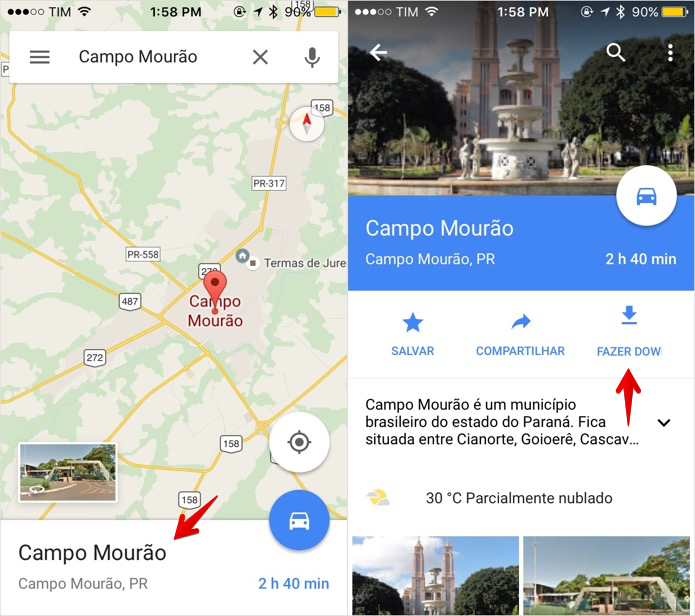The width and height of the screenshot is (695, 616).
Task: Tap the white car button on the place header
Action: (x=646, y=196)
